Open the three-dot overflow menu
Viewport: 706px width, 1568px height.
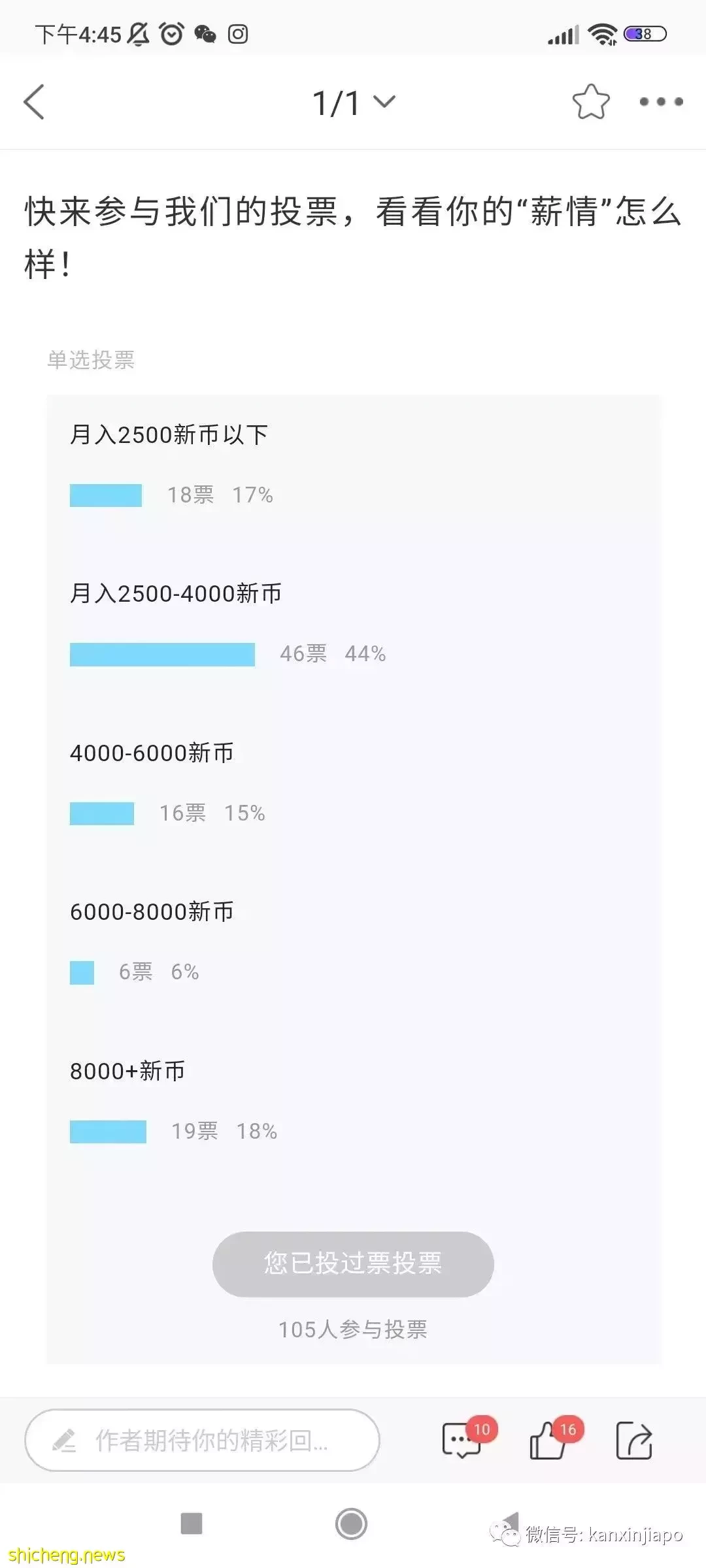pos(661,102)
